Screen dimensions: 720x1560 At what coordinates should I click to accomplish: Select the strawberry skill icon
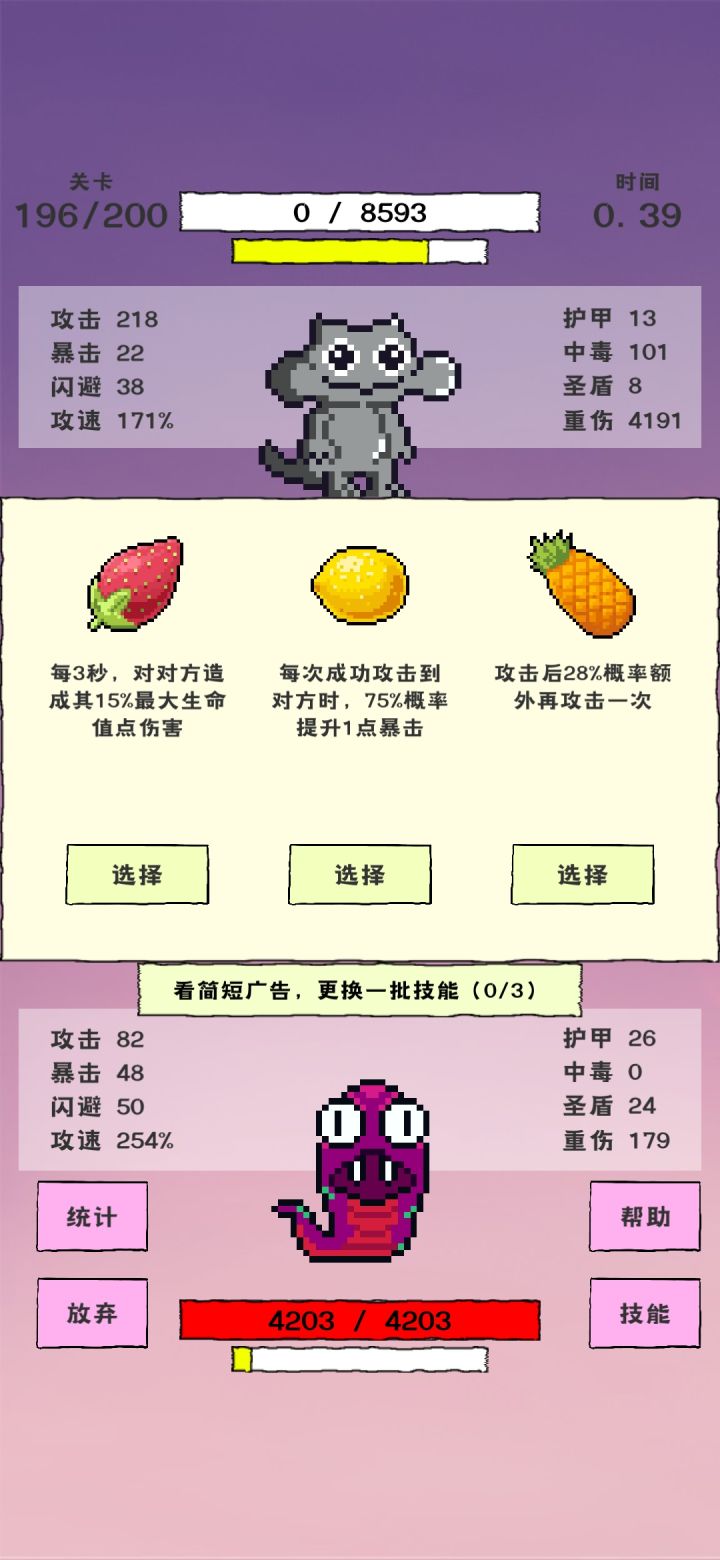point(137,583)
